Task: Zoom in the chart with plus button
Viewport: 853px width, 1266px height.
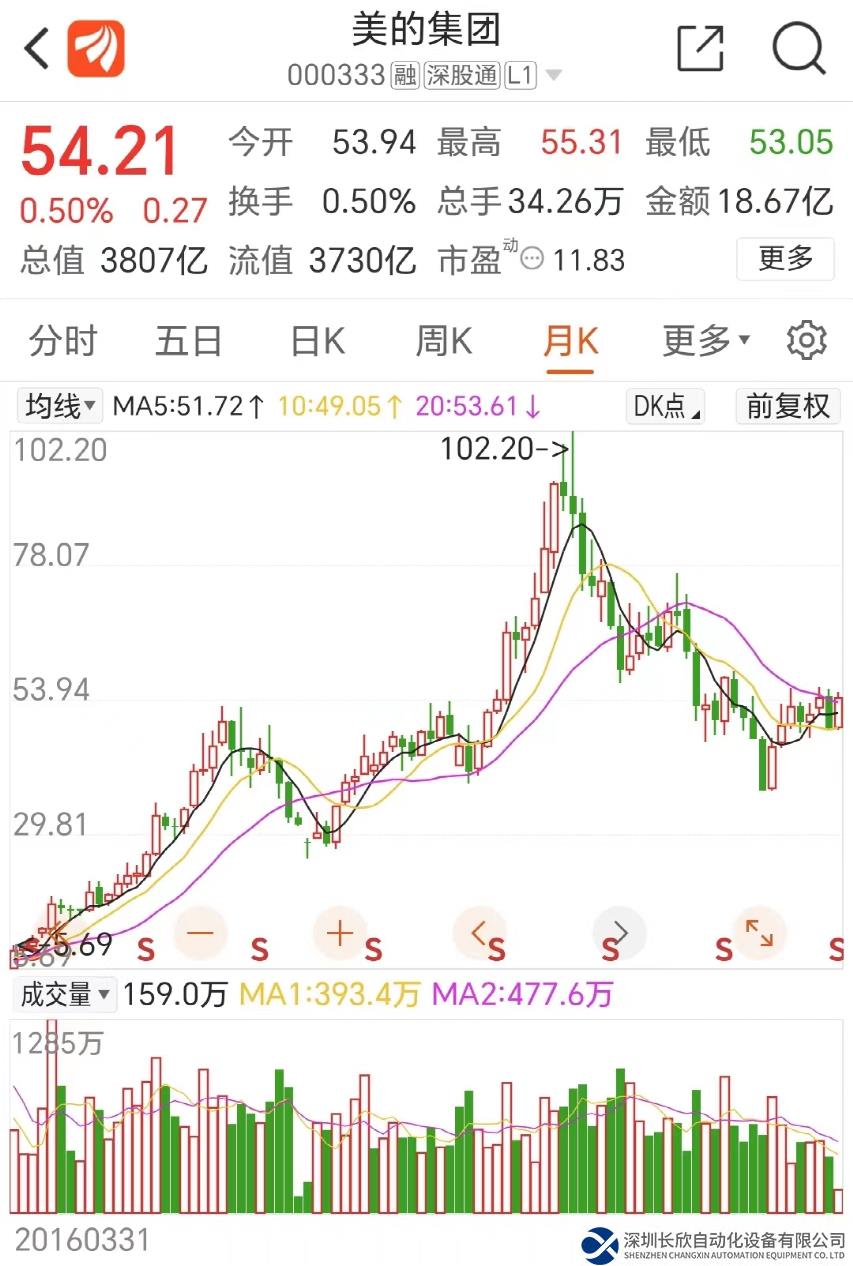Action: (340, 933)
